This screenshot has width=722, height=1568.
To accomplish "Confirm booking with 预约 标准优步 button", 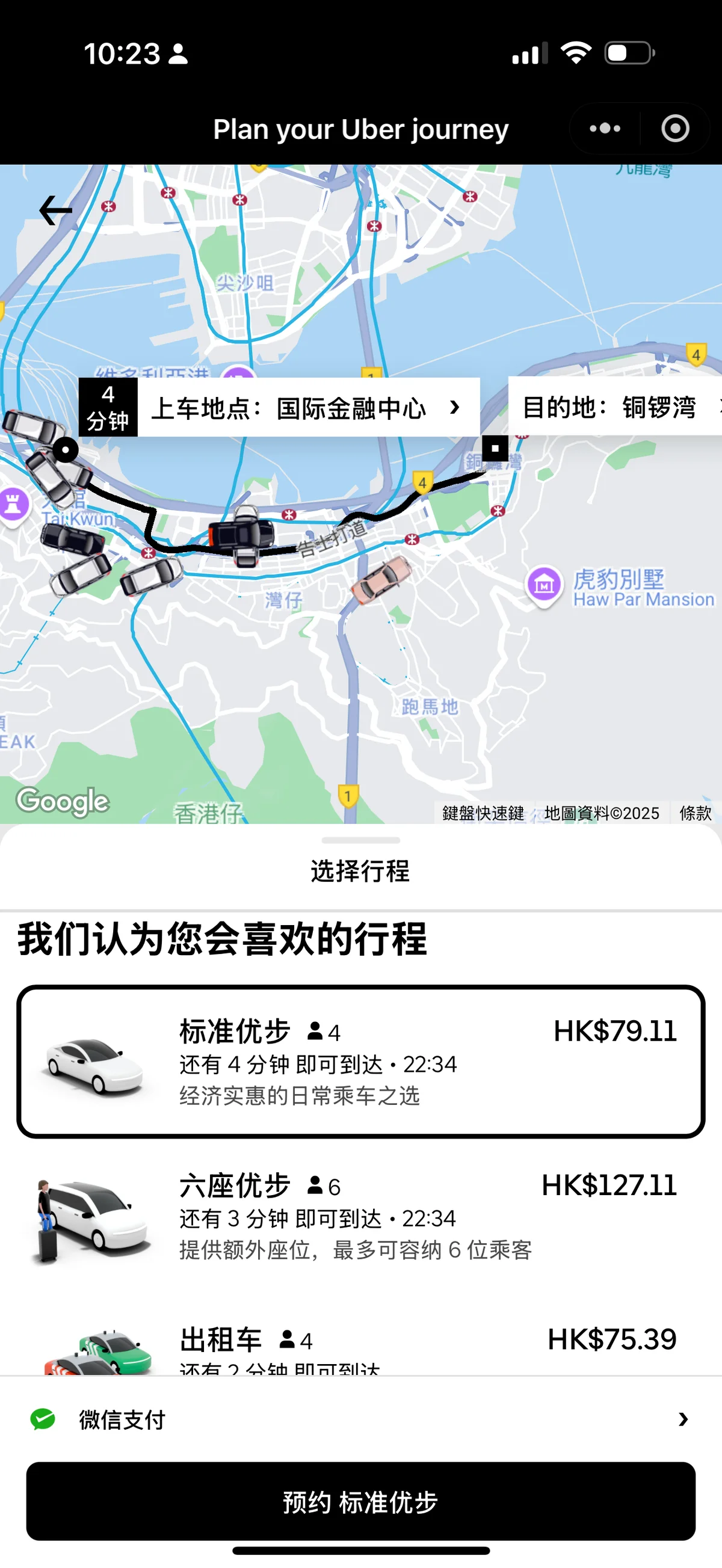I will coord(360,1501).
